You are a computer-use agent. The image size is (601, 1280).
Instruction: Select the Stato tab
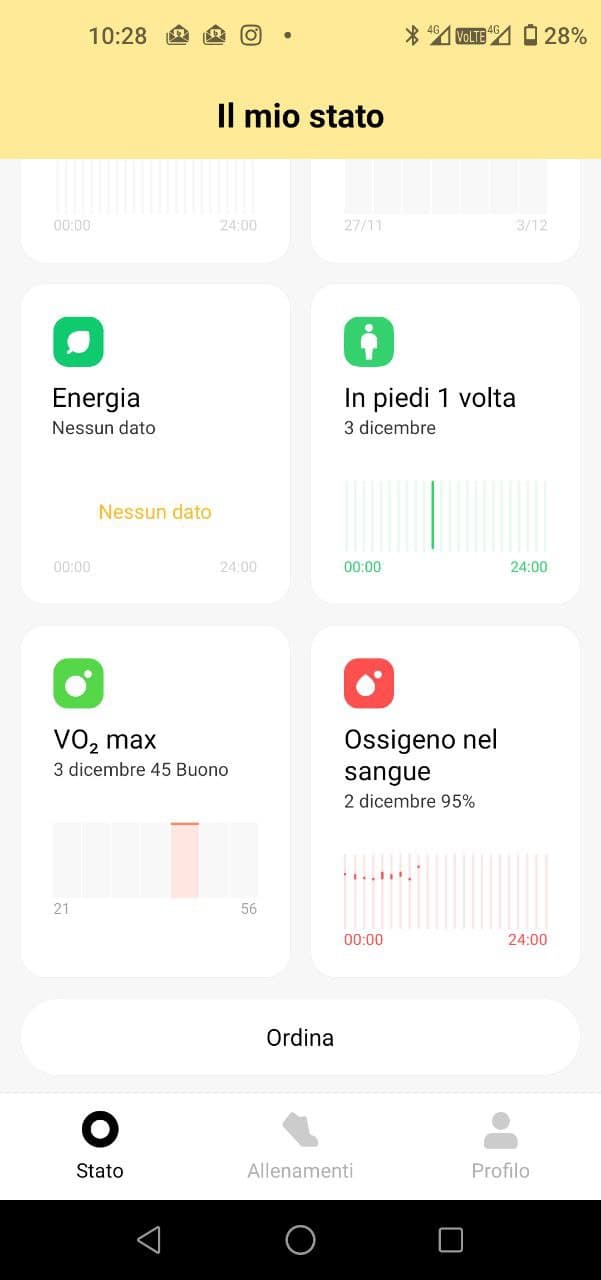click(x=100, y=1146)
